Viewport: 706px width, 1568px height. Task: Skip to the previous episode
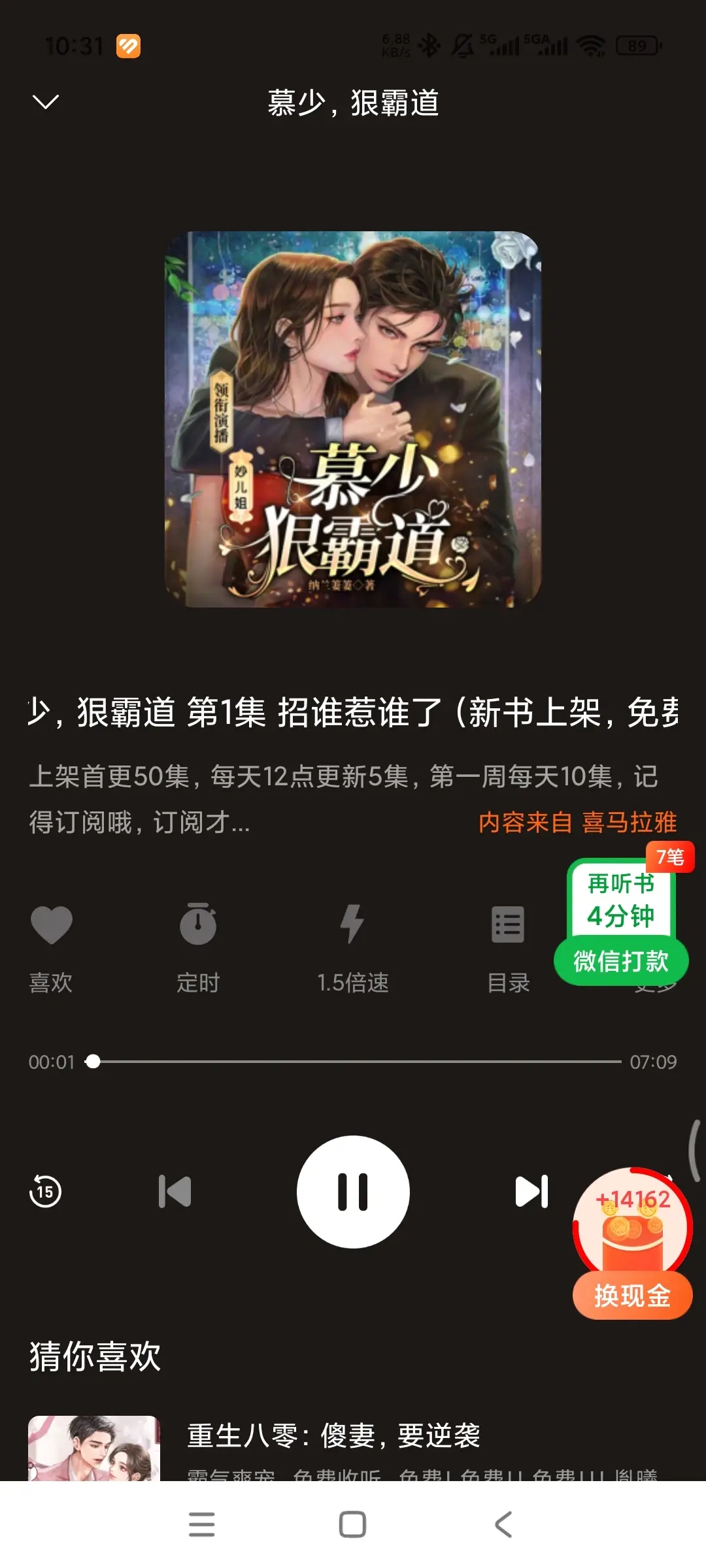point(175,1191)
